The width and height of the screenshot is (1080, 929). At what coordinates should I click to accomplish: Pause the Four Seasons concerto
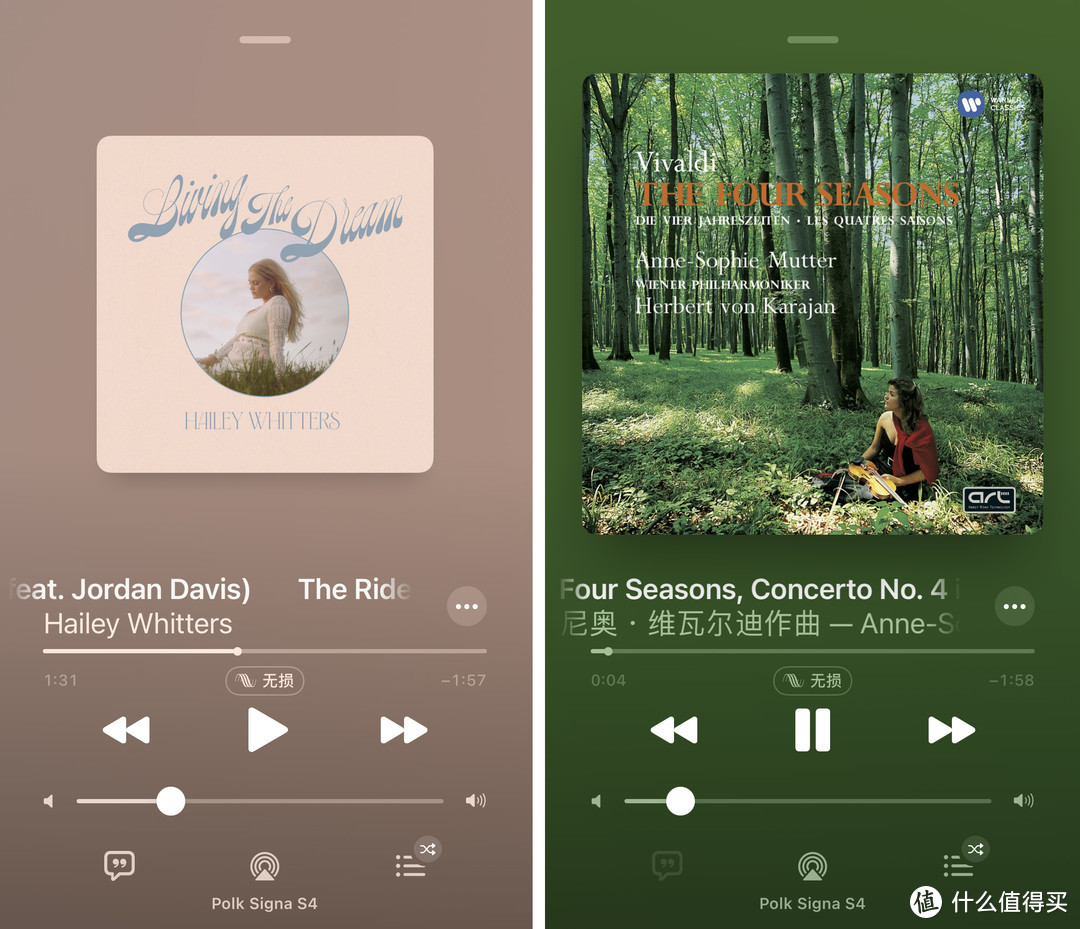pos(812,730)
